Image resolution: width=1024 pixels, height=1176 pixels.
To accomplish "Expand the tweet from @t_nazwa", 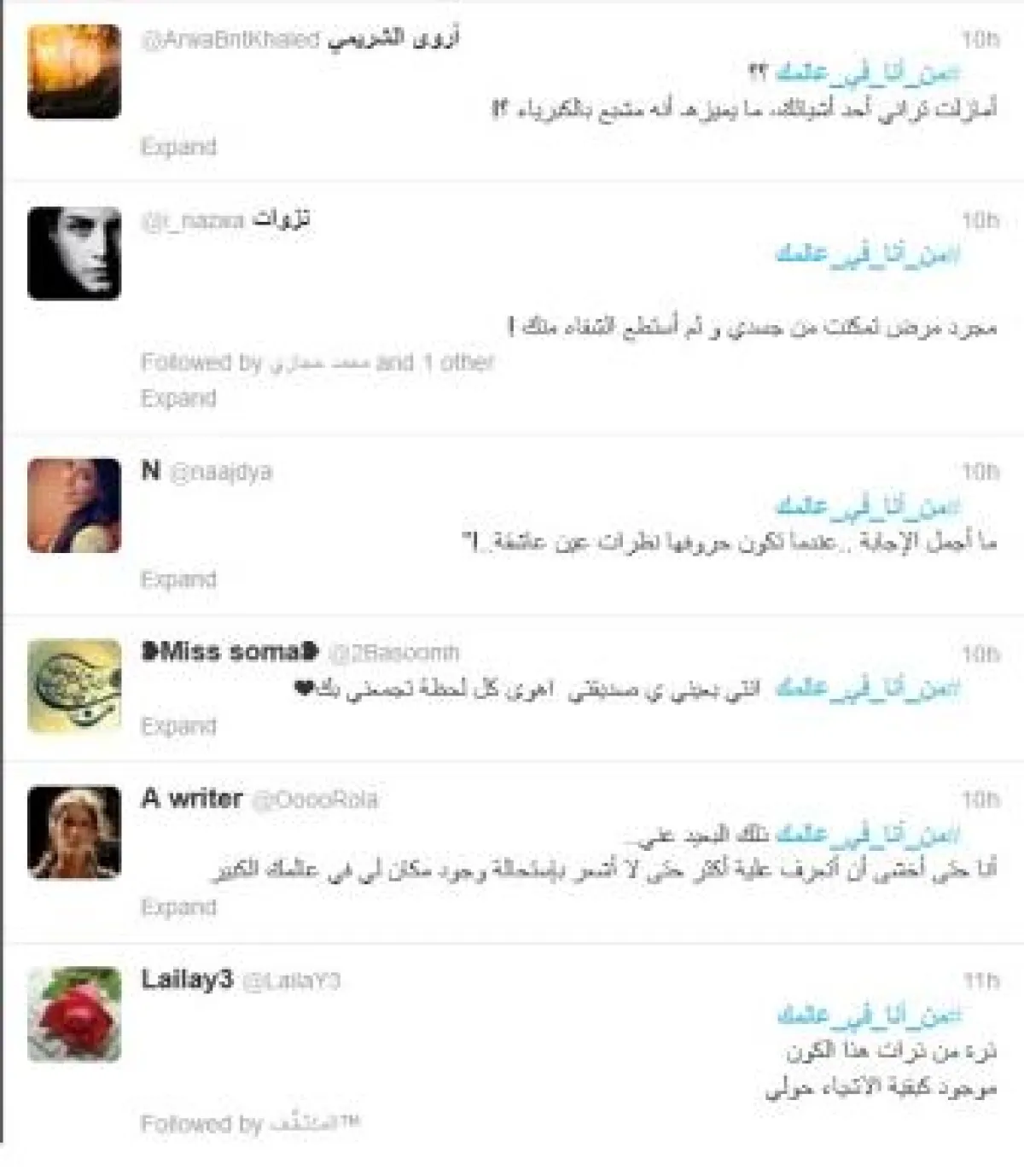I will pos(178,399).
